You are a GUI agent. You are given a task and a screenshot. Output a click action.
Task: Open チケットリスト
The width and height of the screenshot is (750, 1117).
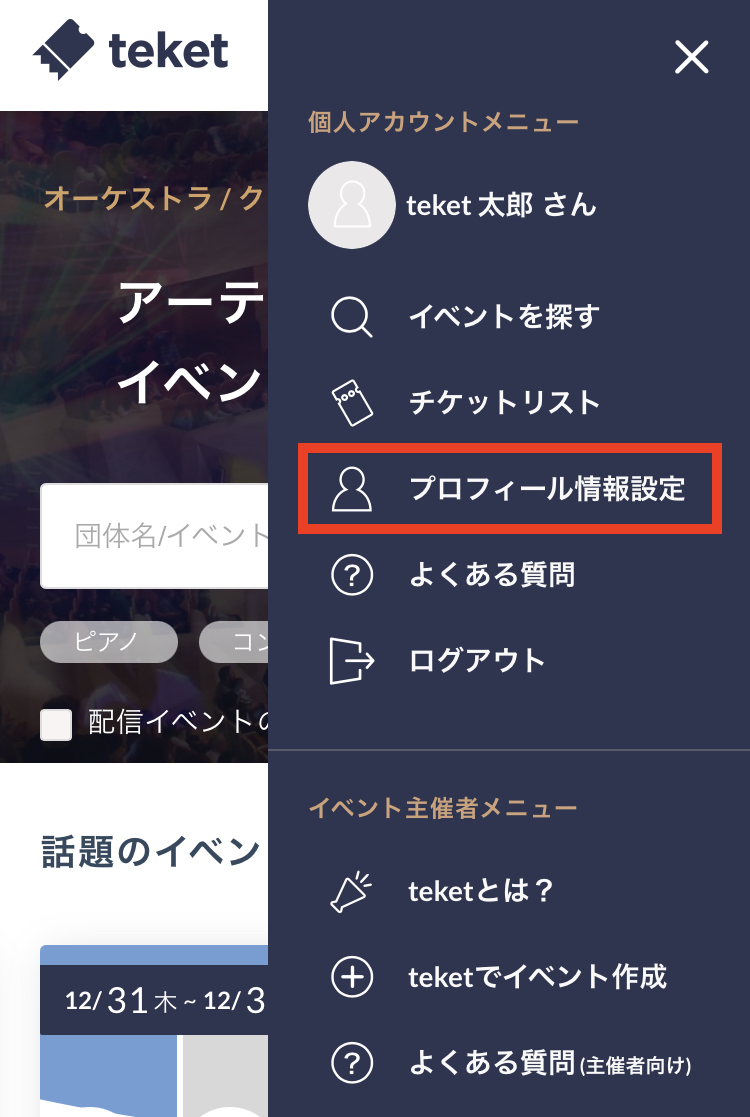point(503,402)
